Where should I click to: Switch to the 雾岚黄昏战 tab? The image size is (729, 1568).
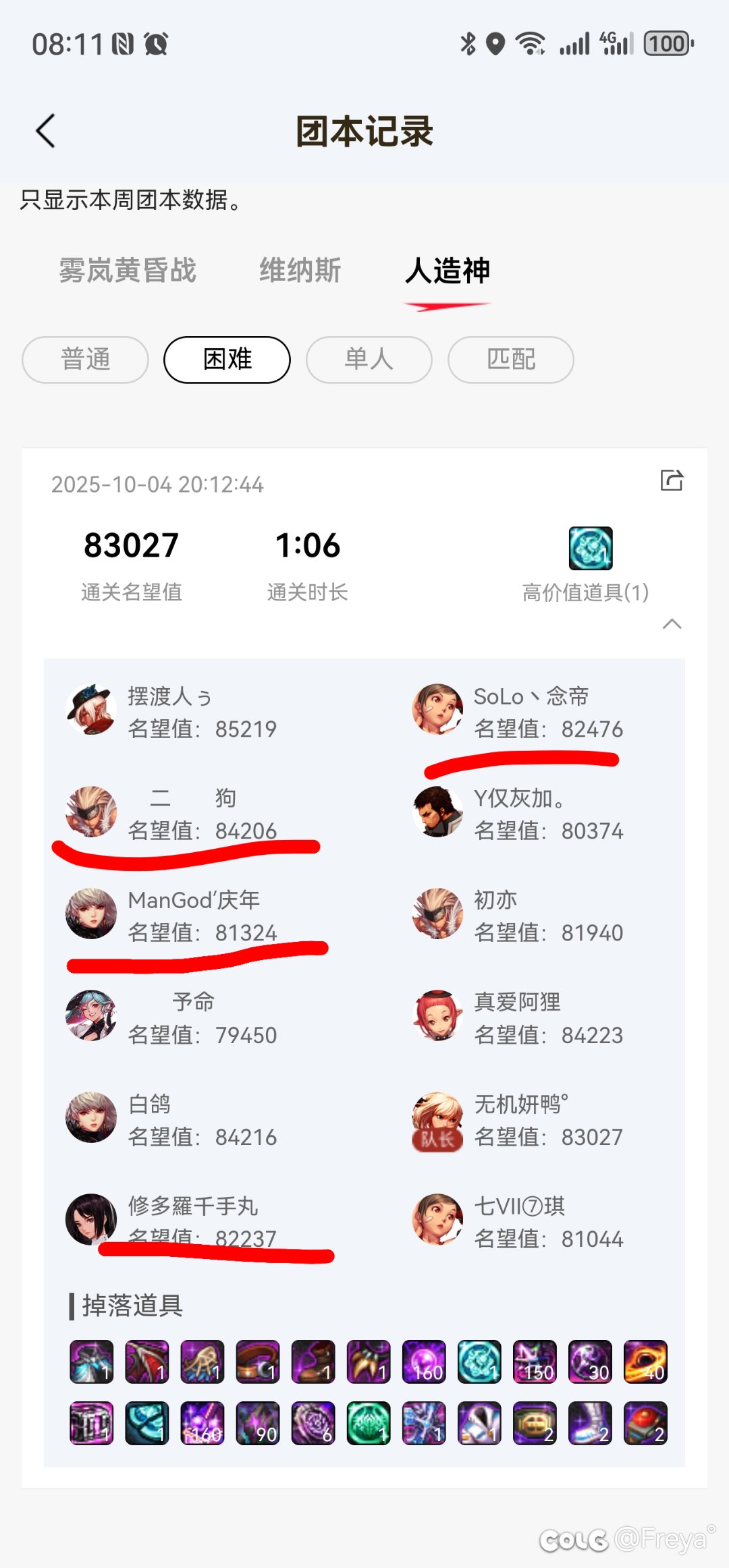click(128, 271)
